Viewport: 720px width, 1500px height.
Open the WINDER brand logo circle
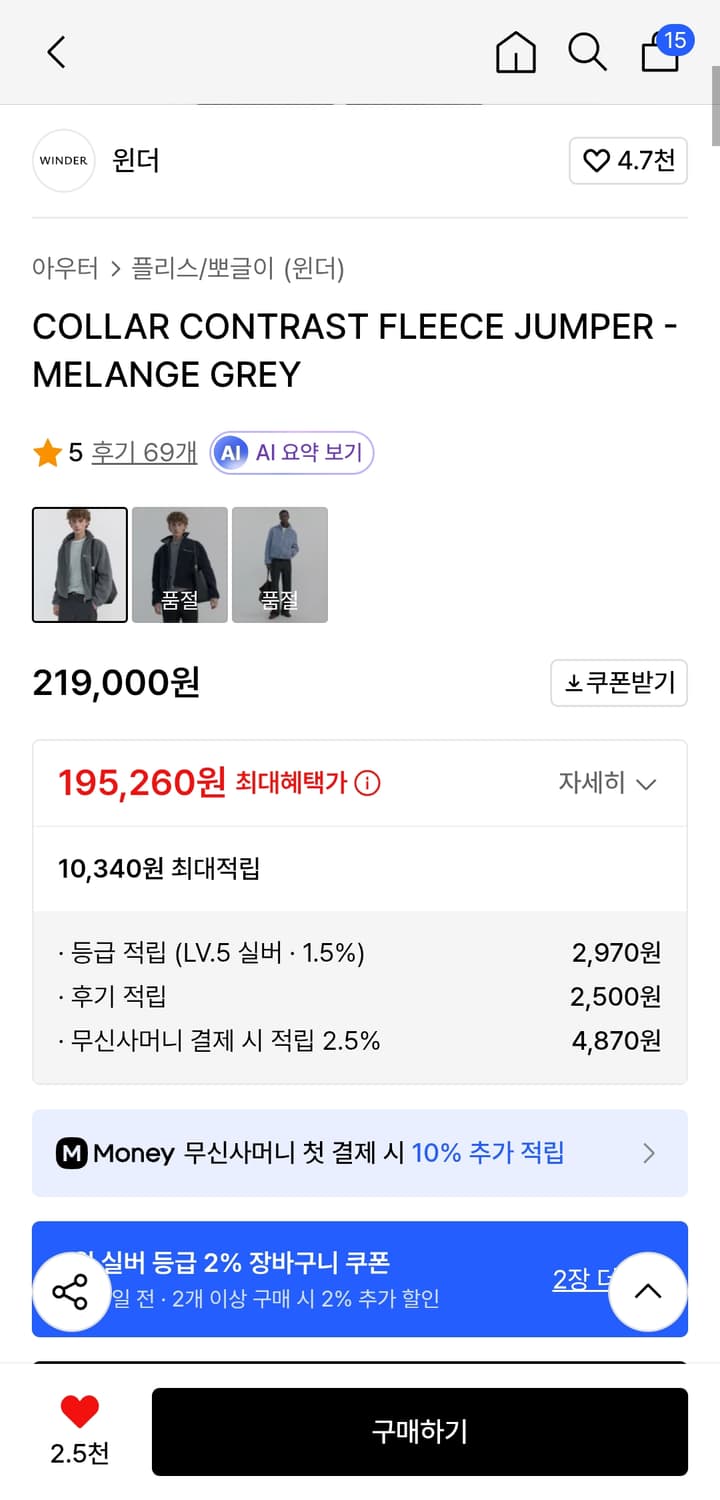pyautogui.click(x=63, y=161)
